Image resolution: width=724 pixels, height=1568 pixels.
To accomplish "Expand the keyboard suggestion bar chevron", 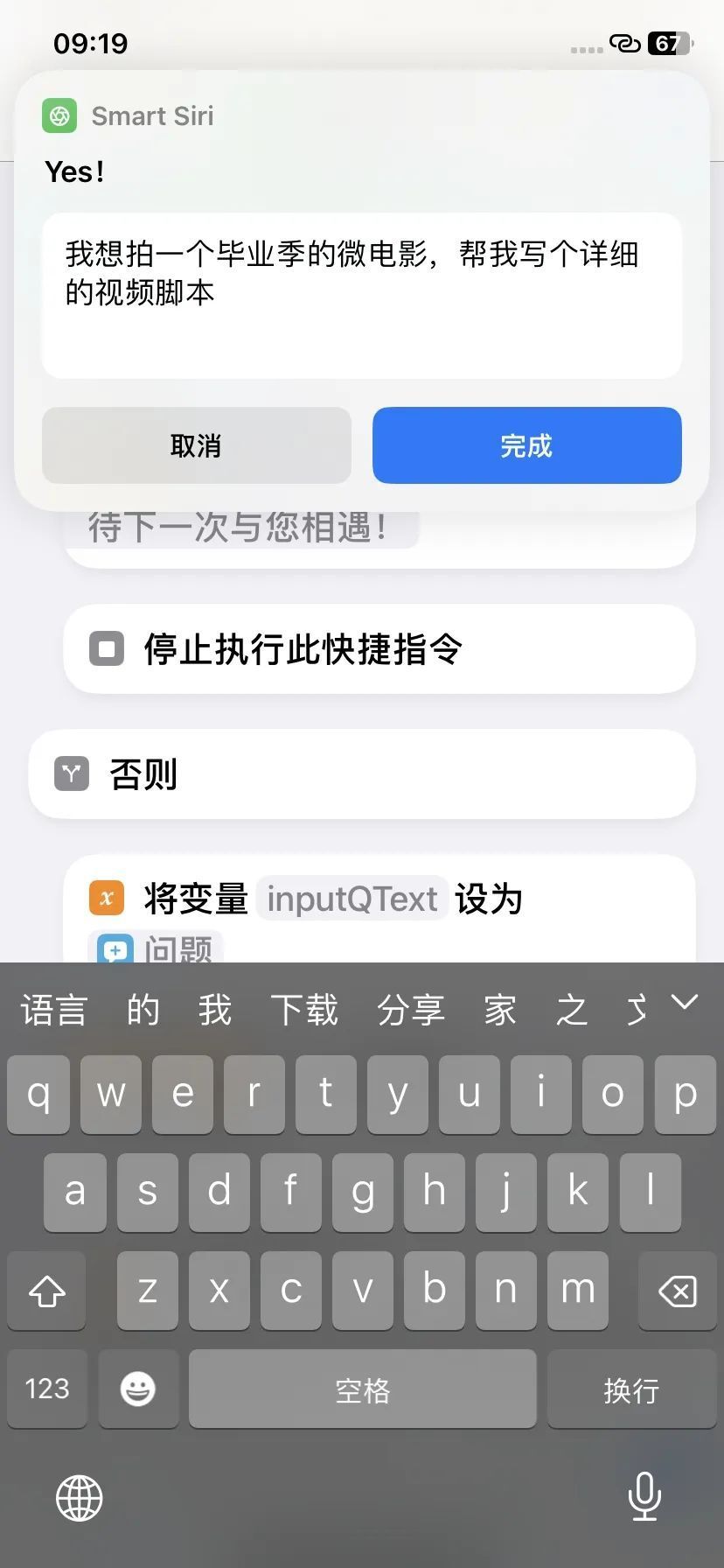I will click(684, 1003).
